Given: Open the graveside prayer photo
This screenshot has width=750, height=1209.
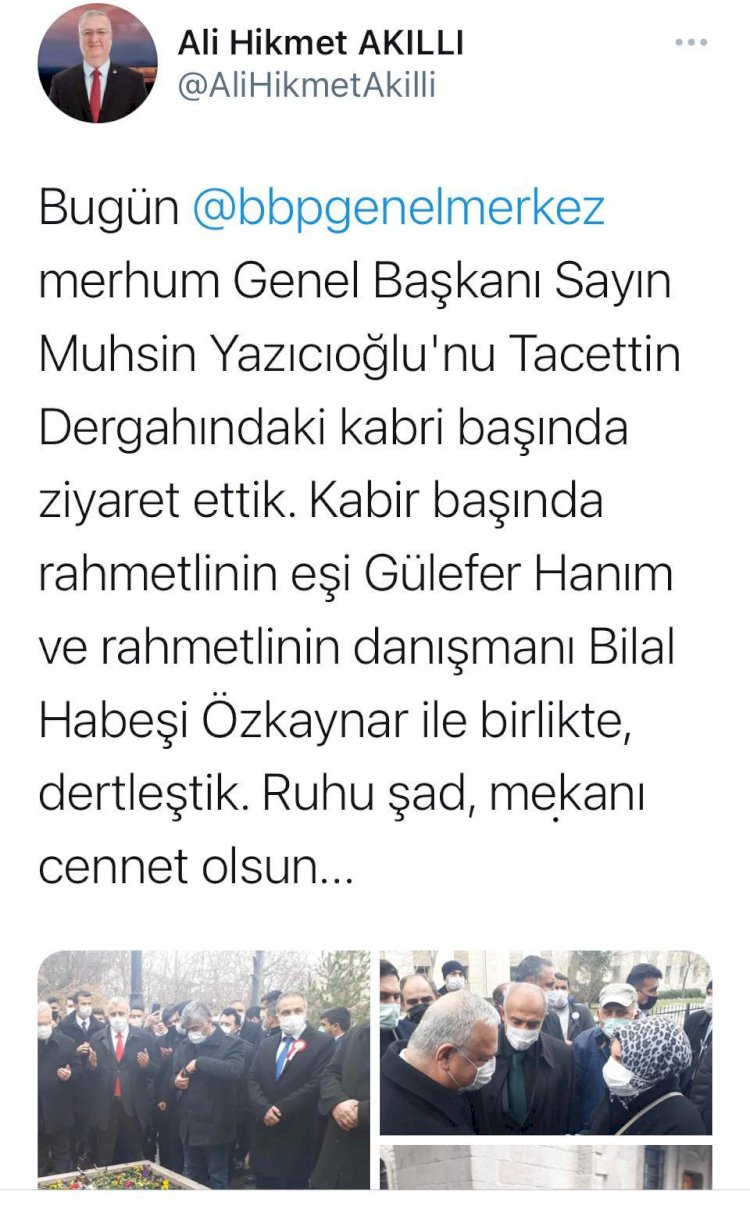Looking at the screenshot, I should (x=204, y=1069).
